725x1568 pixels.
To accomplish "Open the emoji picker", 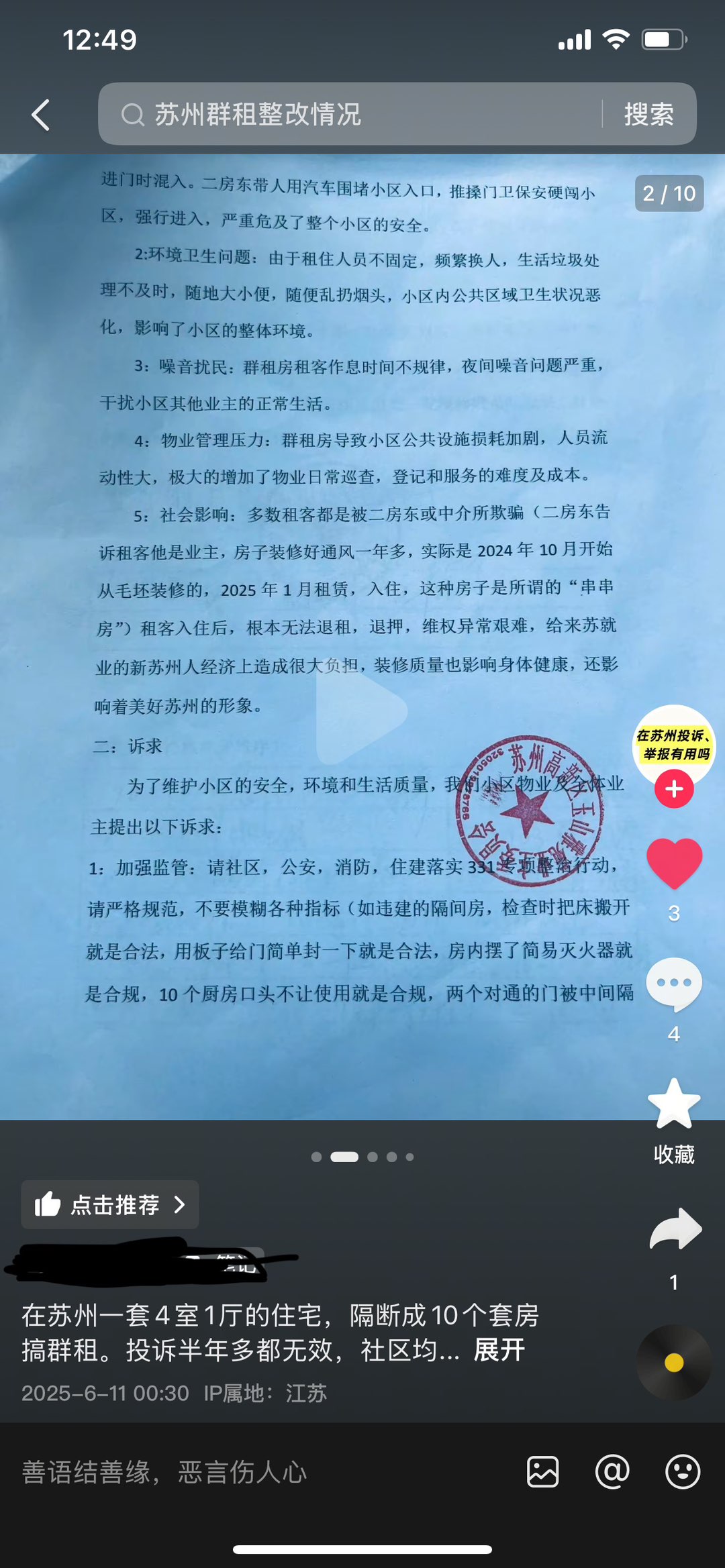I will click(682, 1472).
